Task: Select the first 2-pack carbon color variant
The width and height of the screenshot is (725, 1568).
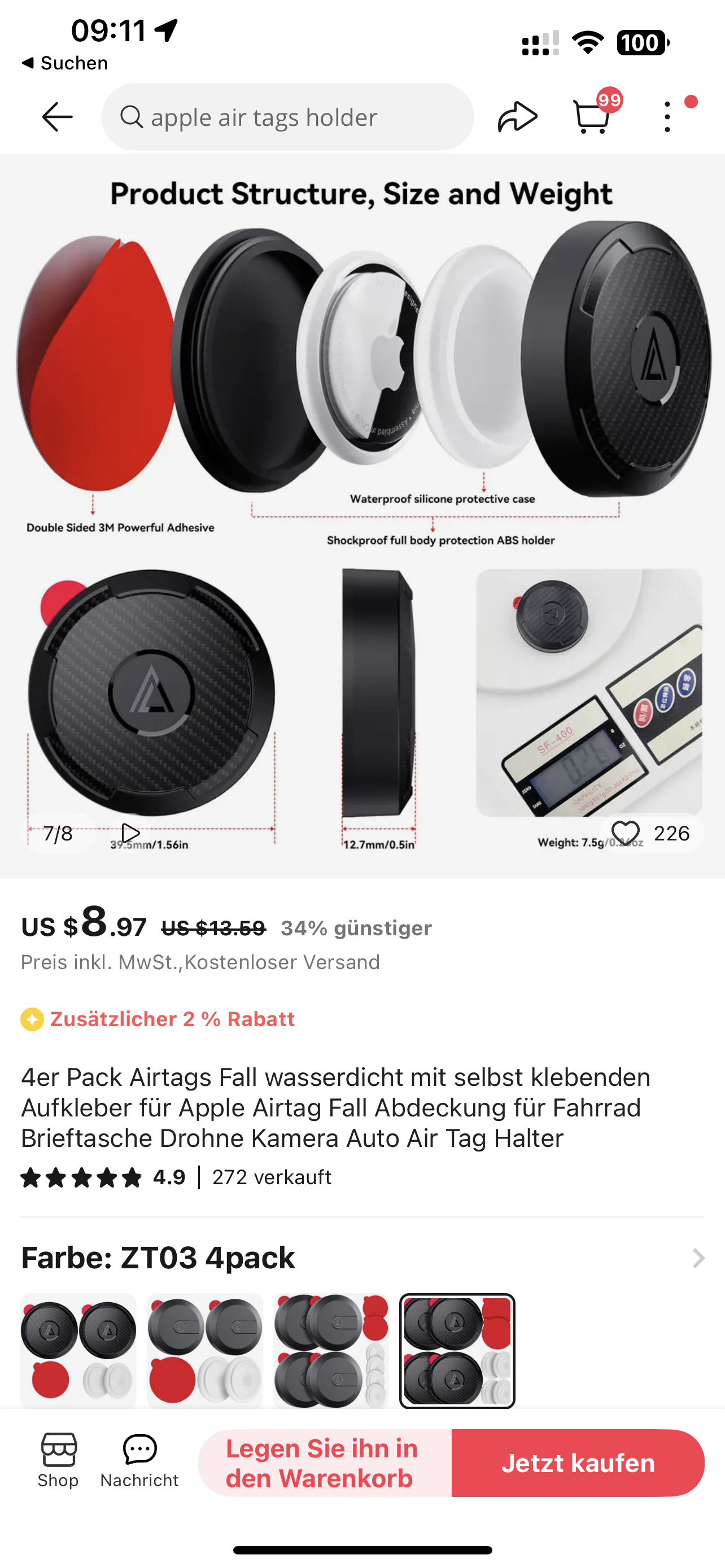Action: point(78,1350)
